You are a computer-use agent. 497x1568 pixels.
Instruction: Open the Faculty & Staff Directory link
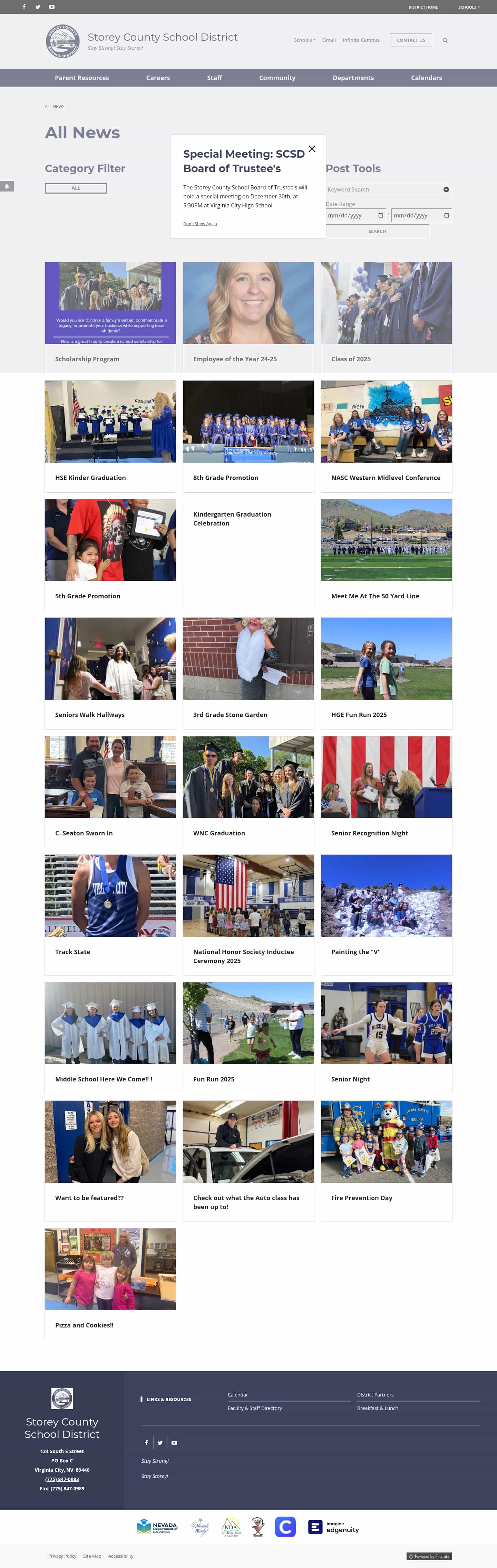(x=255, y=1408)
